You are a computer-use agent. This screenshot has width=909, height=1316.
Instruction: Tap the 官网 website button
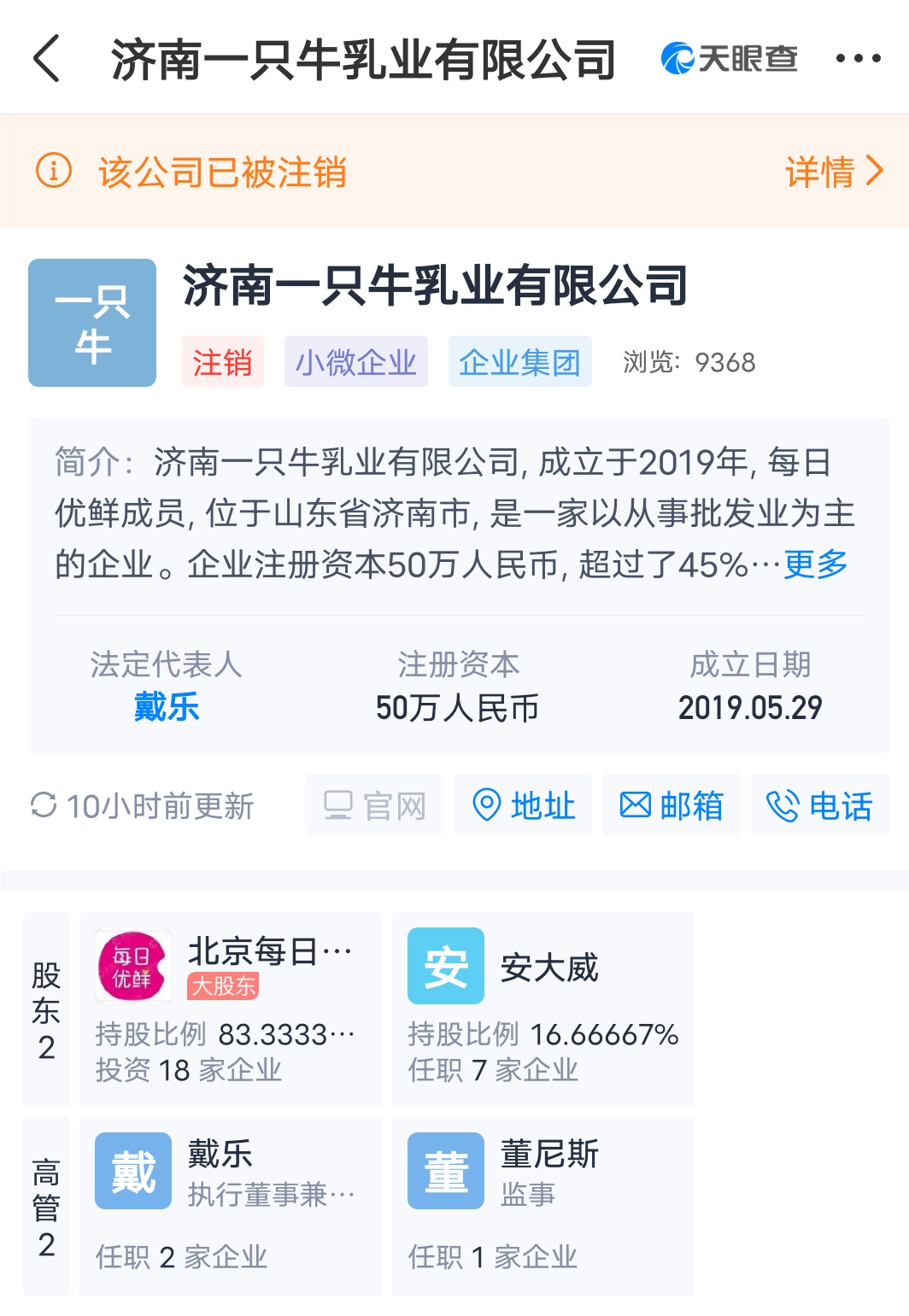coord(374,805)
